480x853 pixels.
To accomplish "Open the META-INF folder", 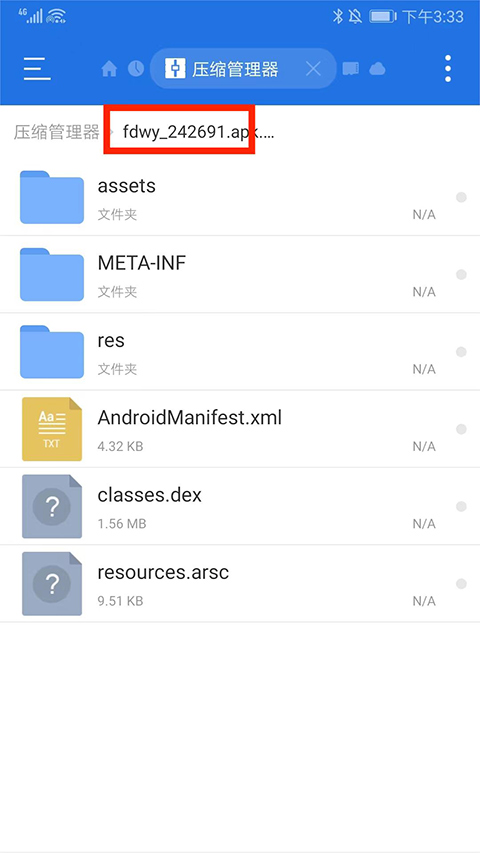I will click(x=240, y=274).
